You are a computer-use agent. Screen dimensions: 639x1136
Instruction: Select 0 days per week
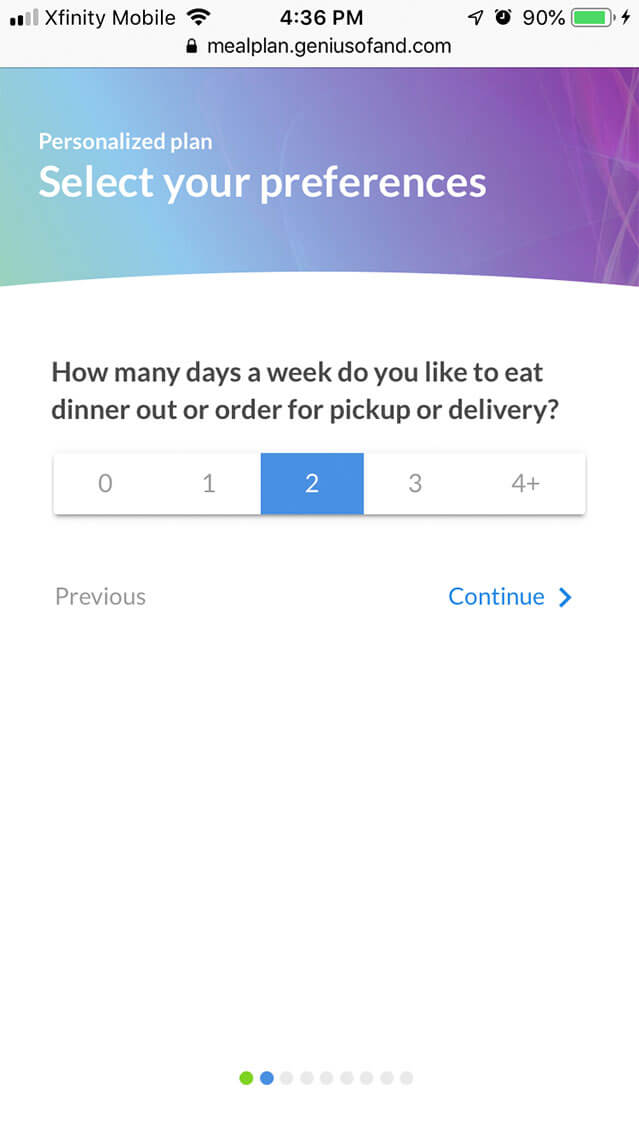tap(105, 484)
